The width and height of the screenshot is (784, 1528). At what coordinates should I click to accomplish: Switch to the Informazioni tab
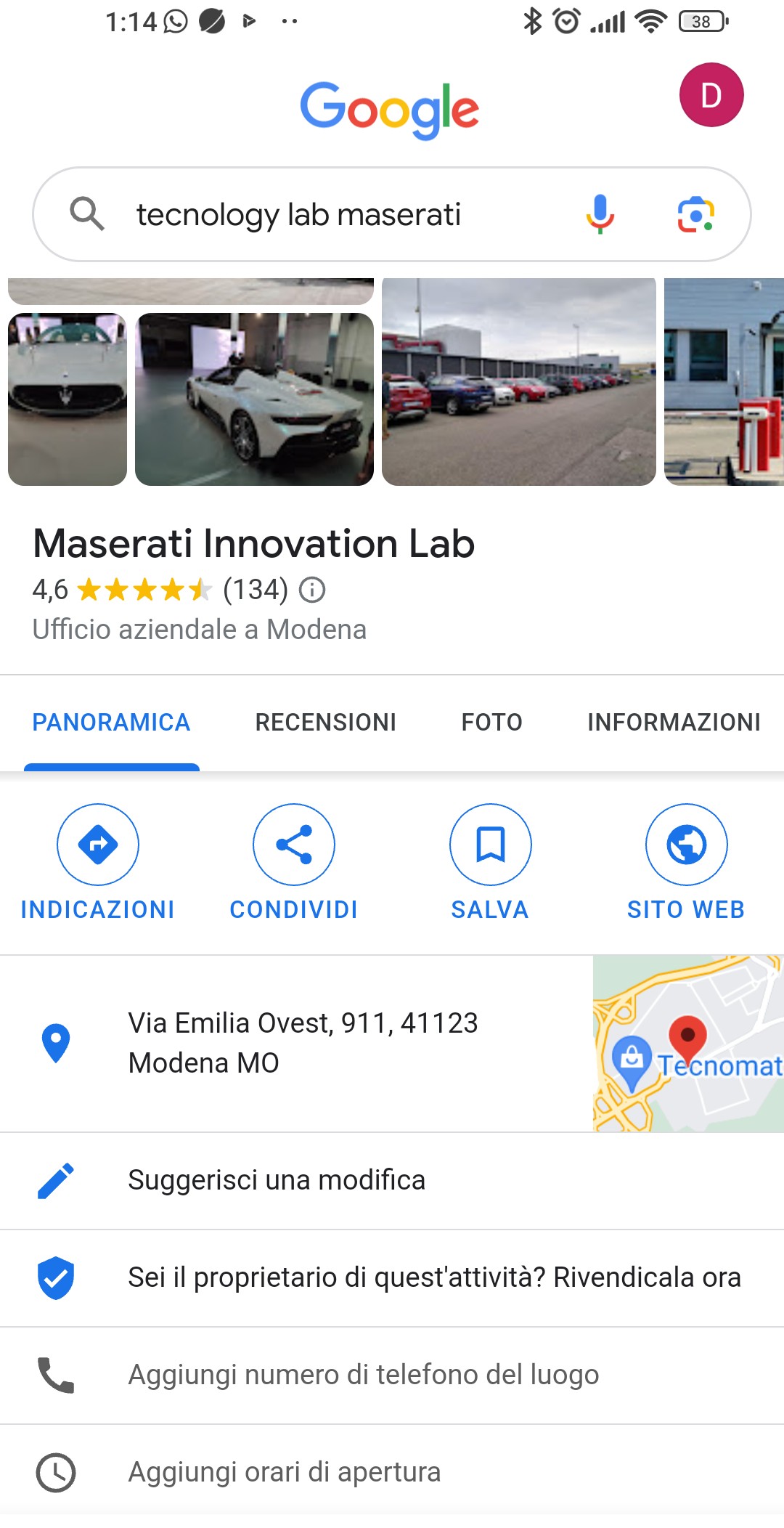click(x=674, y=722)
